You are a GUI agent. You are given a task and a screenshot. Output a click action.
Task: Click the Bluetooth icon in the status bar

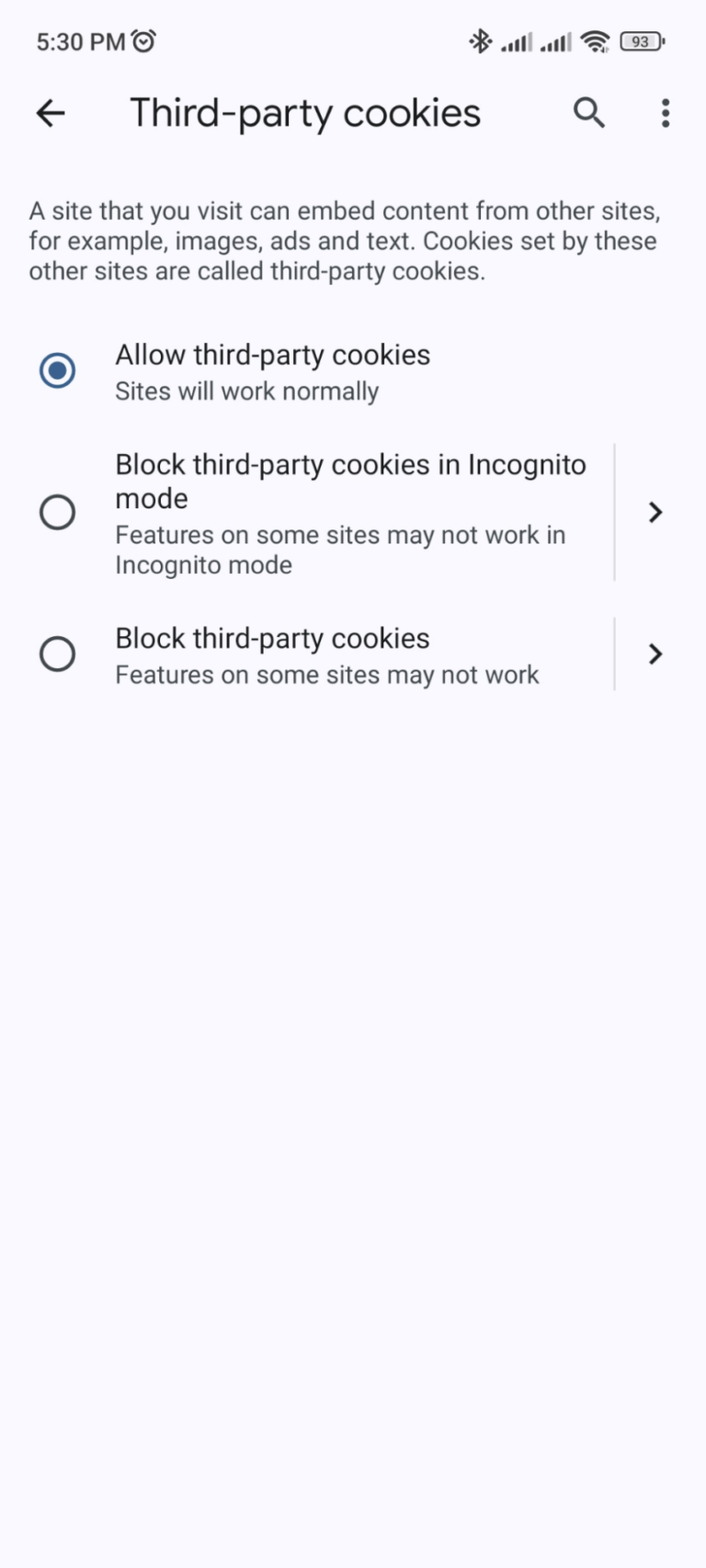pos(480,40)
